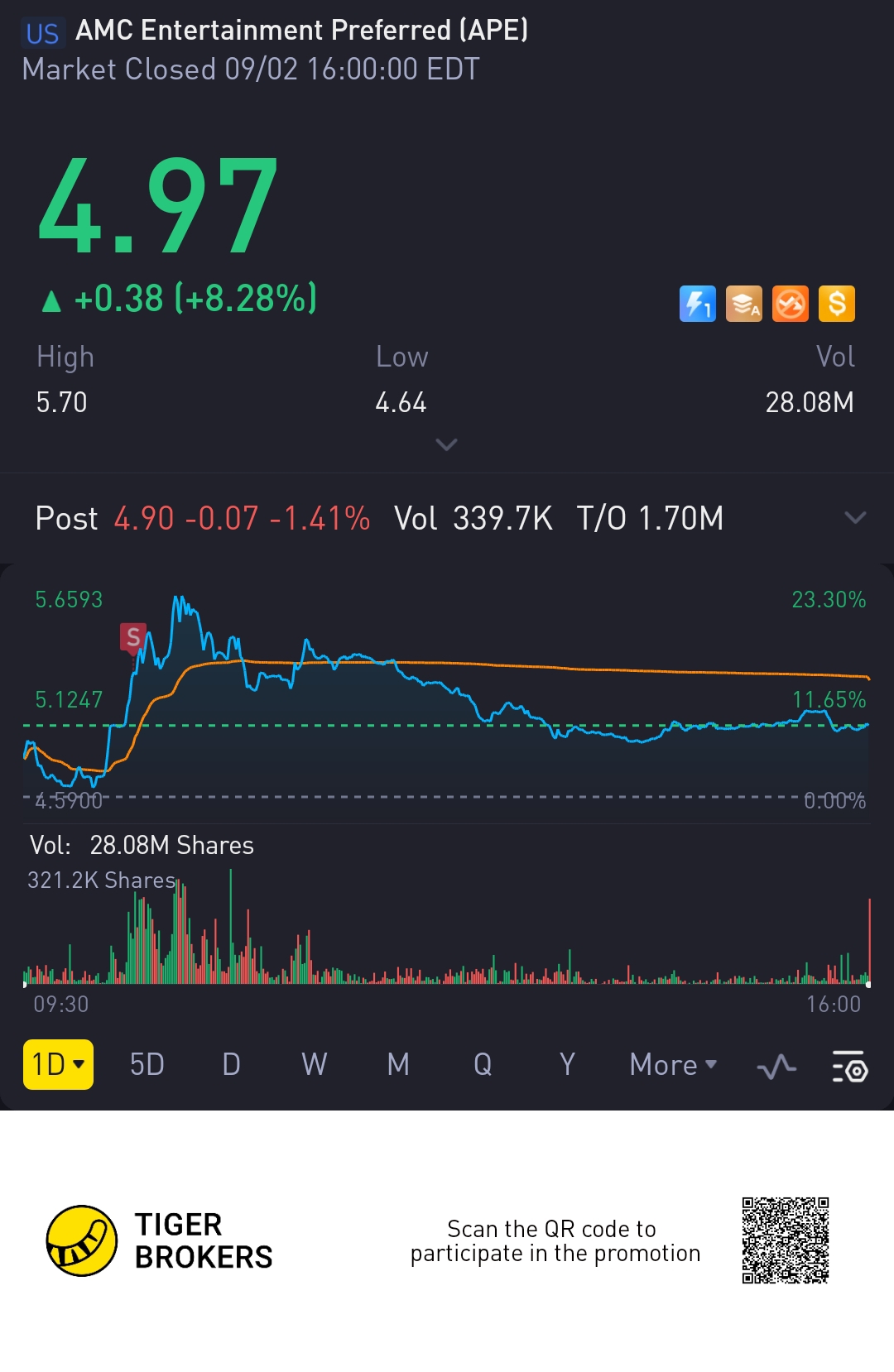The image size is (894, 1372).
Task: Switch chart to weekly W period
Action: 315,1064
